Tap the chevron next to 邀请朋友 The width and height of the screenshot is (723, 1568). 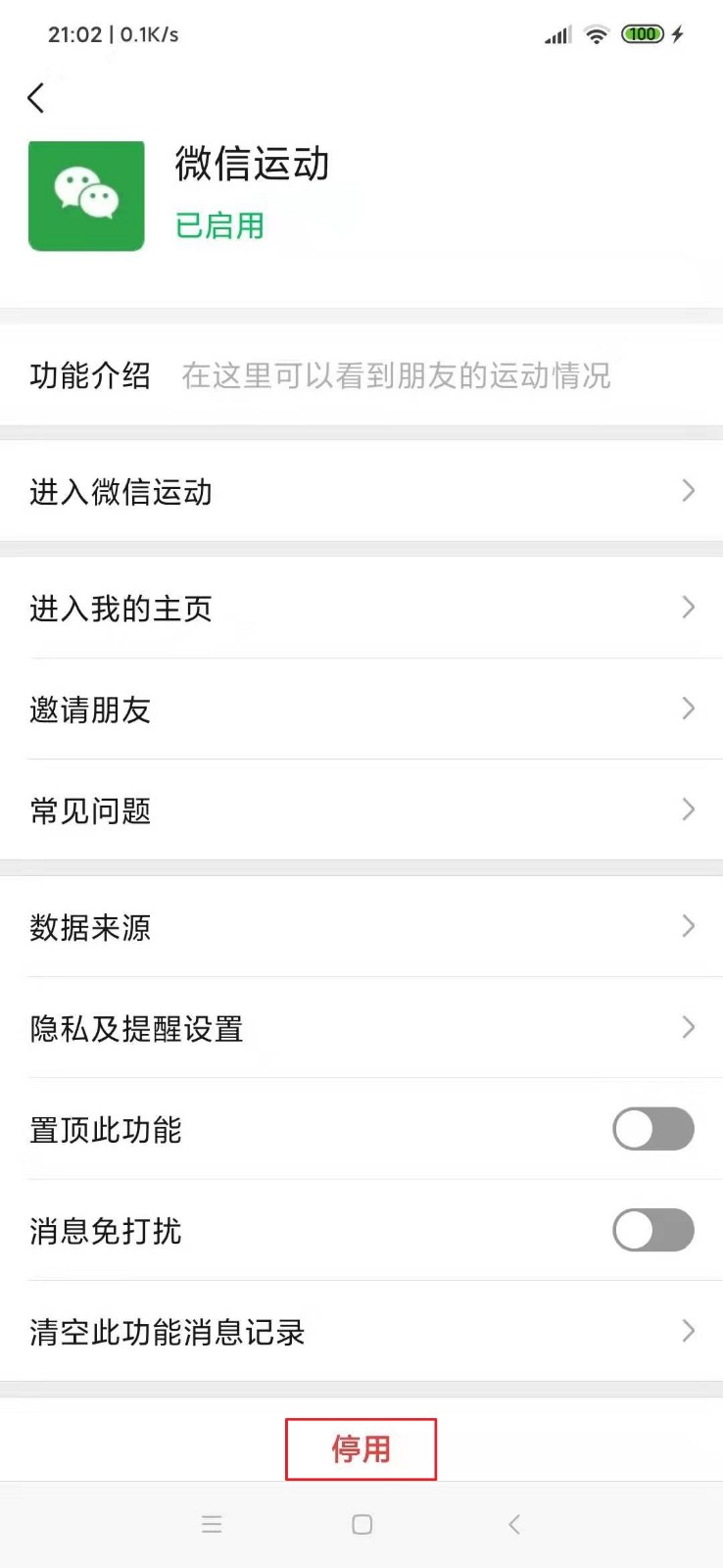point(688,709)
